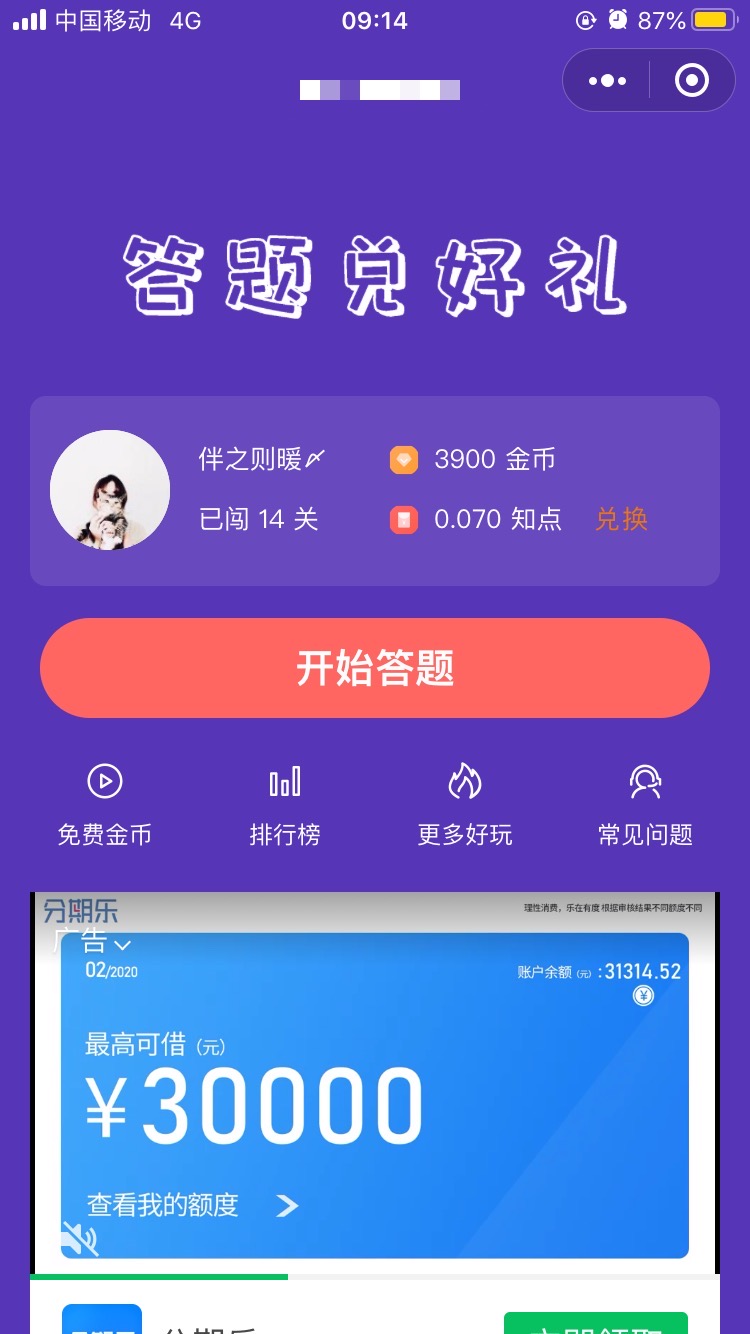Start the quiz with 开始答题
The height and width of the screenshot is (1334, 750).
[x=375, y=668]
